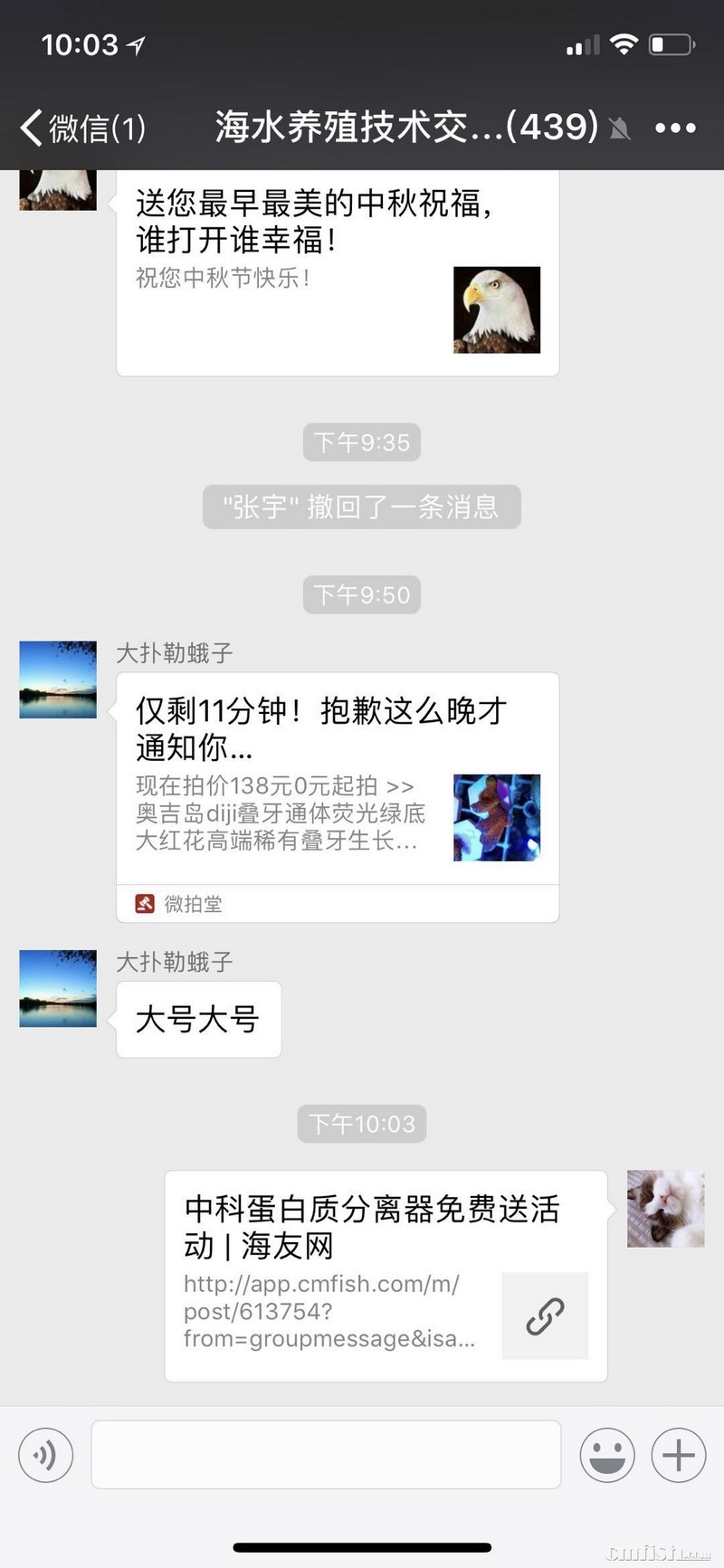Screen dimensions: 724x1568
Task: Tap my cat avatar beside the link
Action: coord(665,1209)
